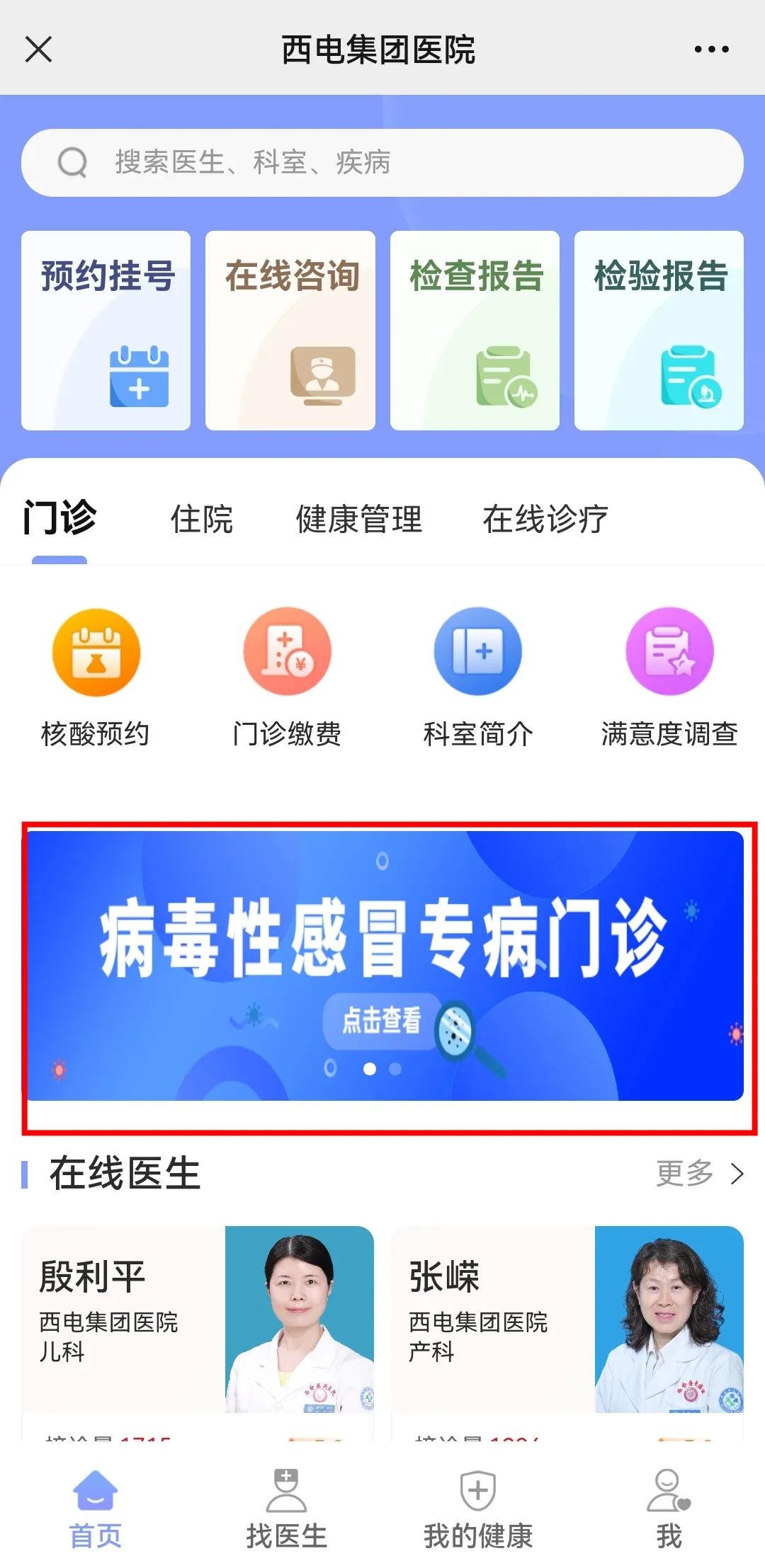
Task: View 检查报告 examination reports
Action: [475, 331]
